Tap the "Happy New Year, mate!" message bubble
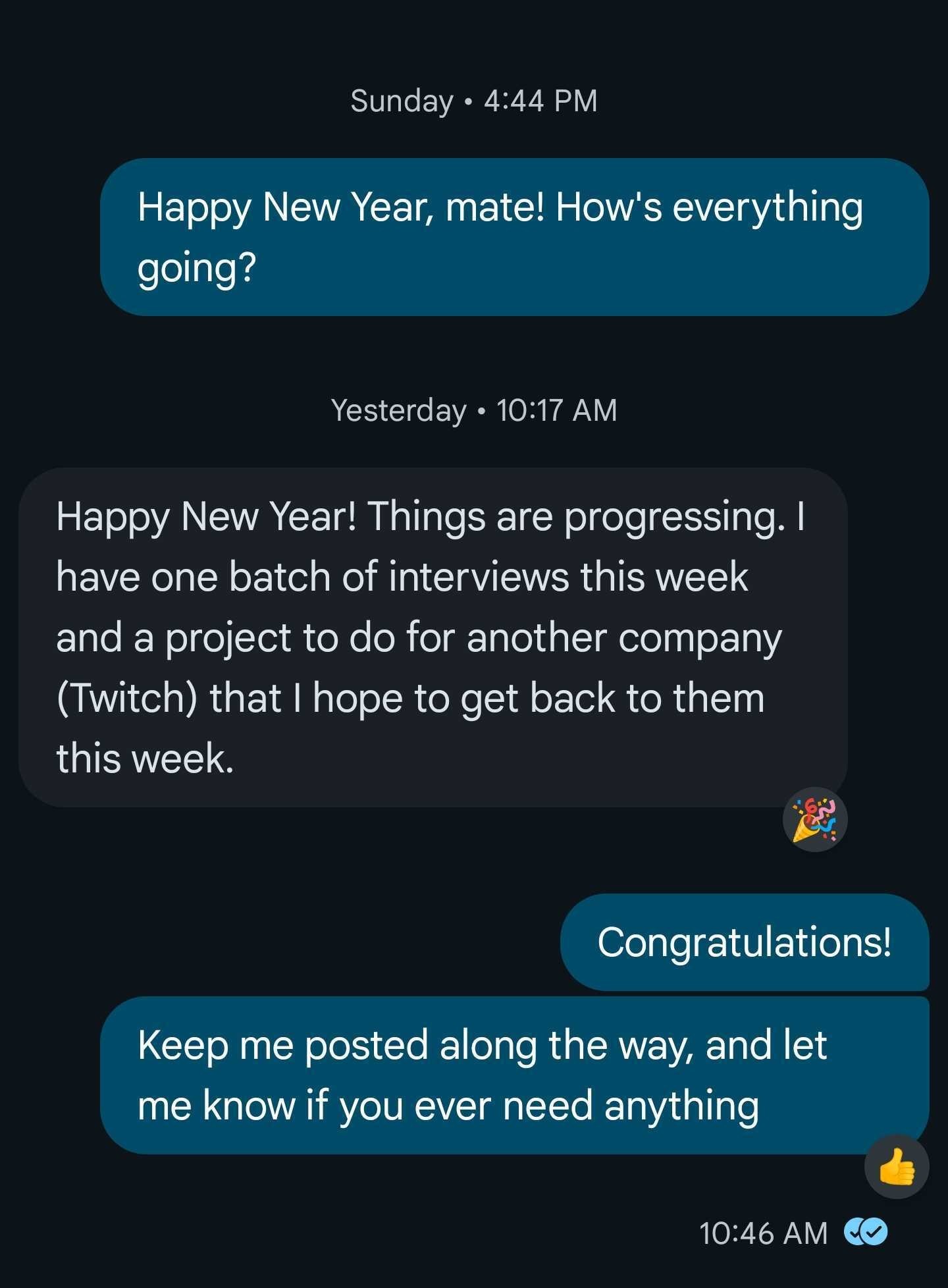948x1288 pixels. 514,237
